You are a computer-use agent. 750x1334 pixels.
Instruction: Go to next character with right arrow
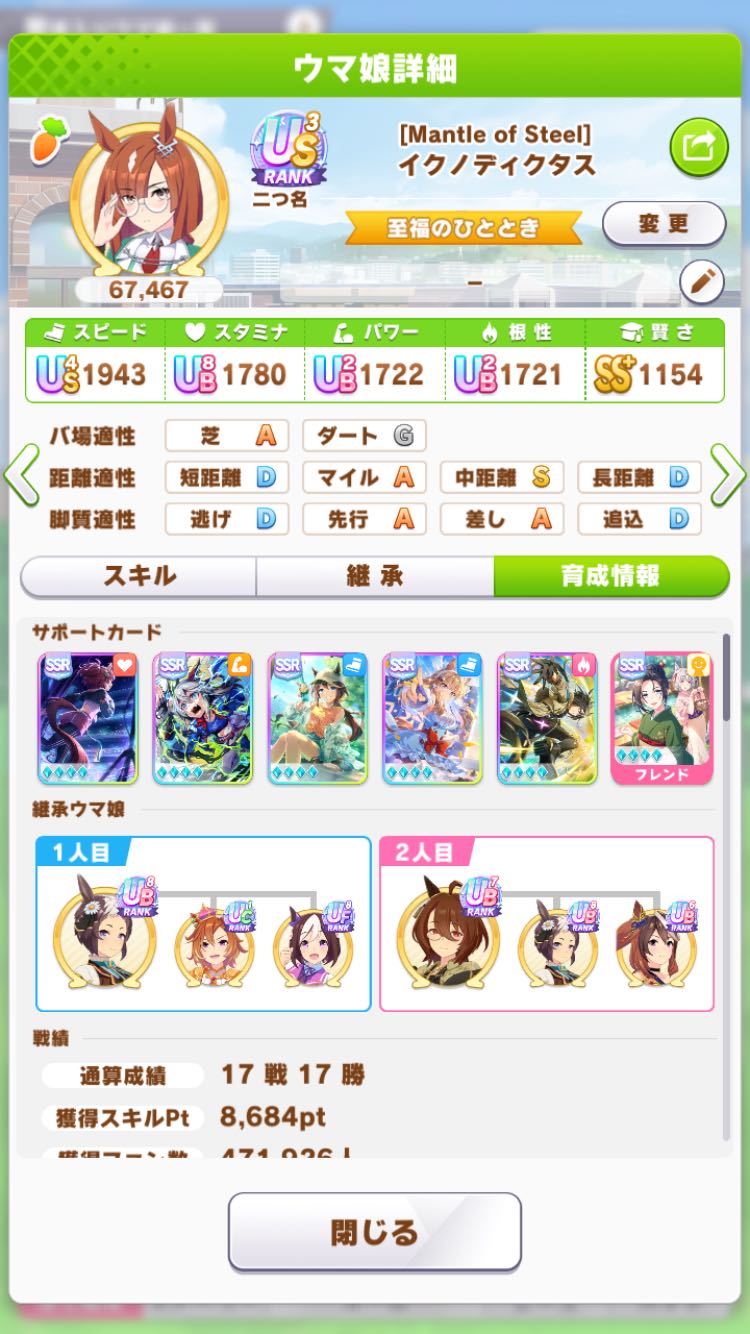tap(728, 477)
